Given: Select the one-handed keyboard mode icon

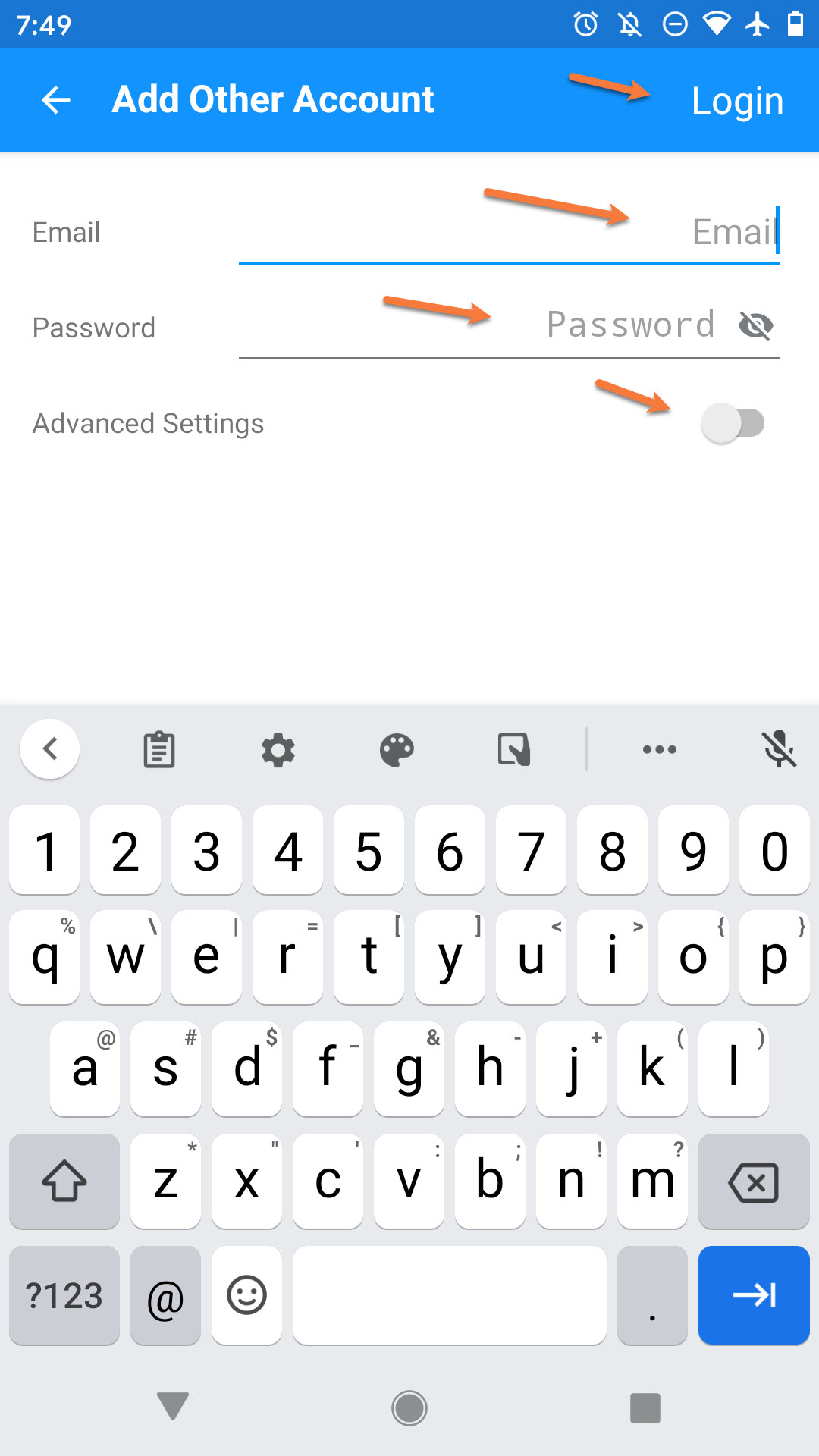Looking at the screenshot, I should [513, 749].
